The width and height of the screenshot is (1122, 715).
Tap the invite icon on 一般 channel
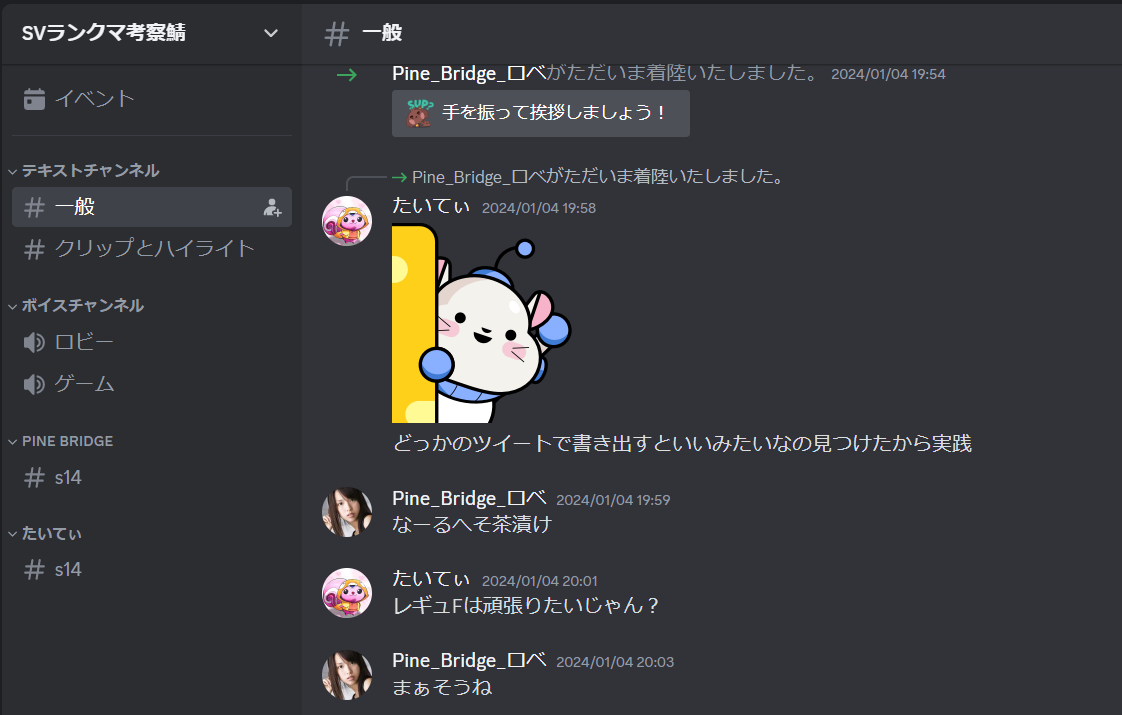click(272, 208)
